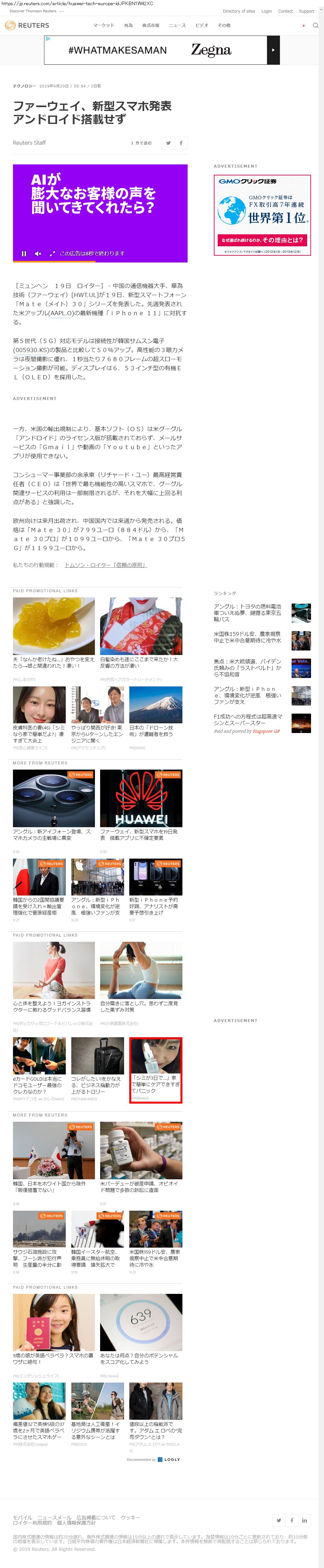The height and width of the screenshot is (1568, 324).
Task: Pause the video ad
Action: pyautogui.click(x=24, y=254)
